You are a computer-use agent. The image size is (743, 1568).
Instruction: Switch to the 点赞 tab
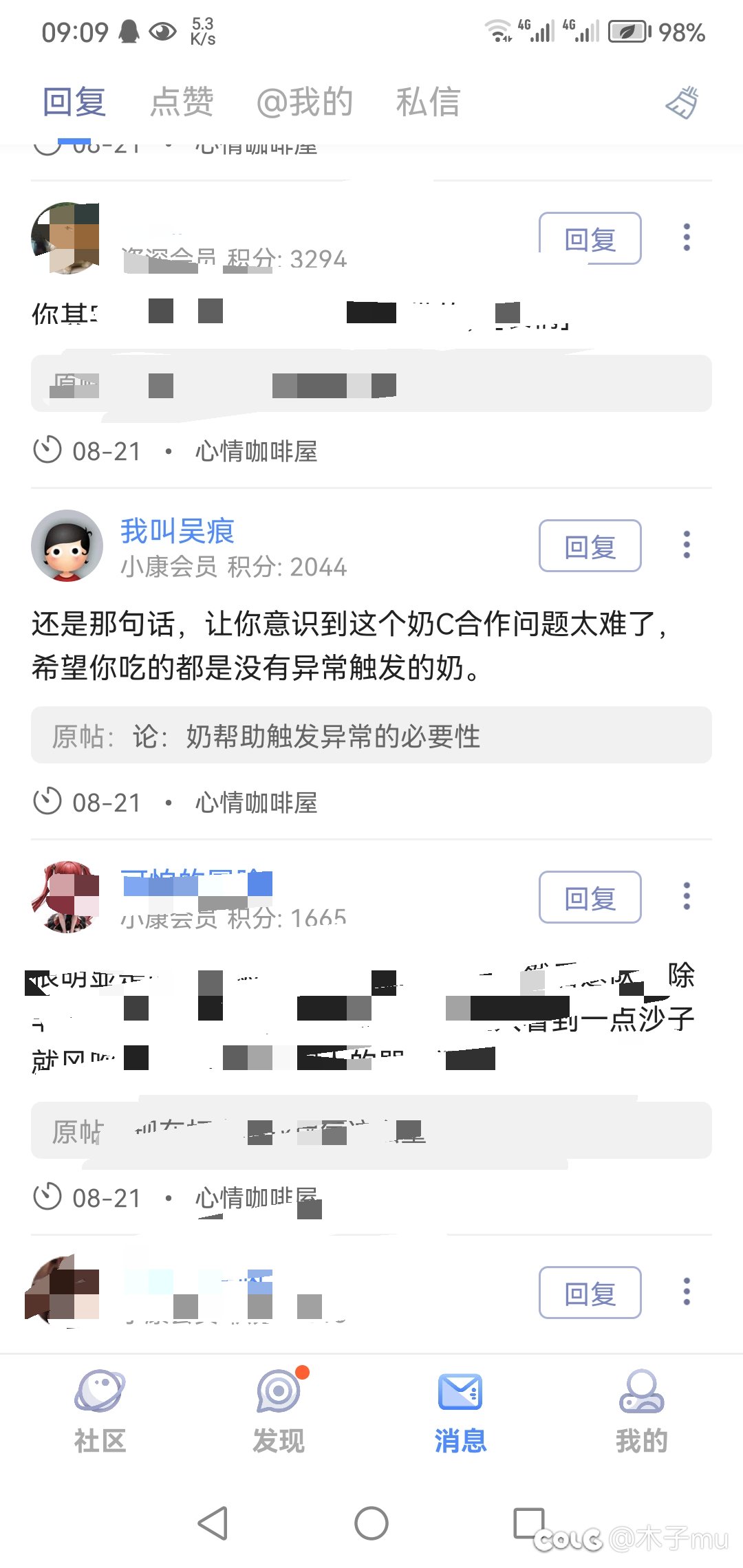(x=182, y=102)
